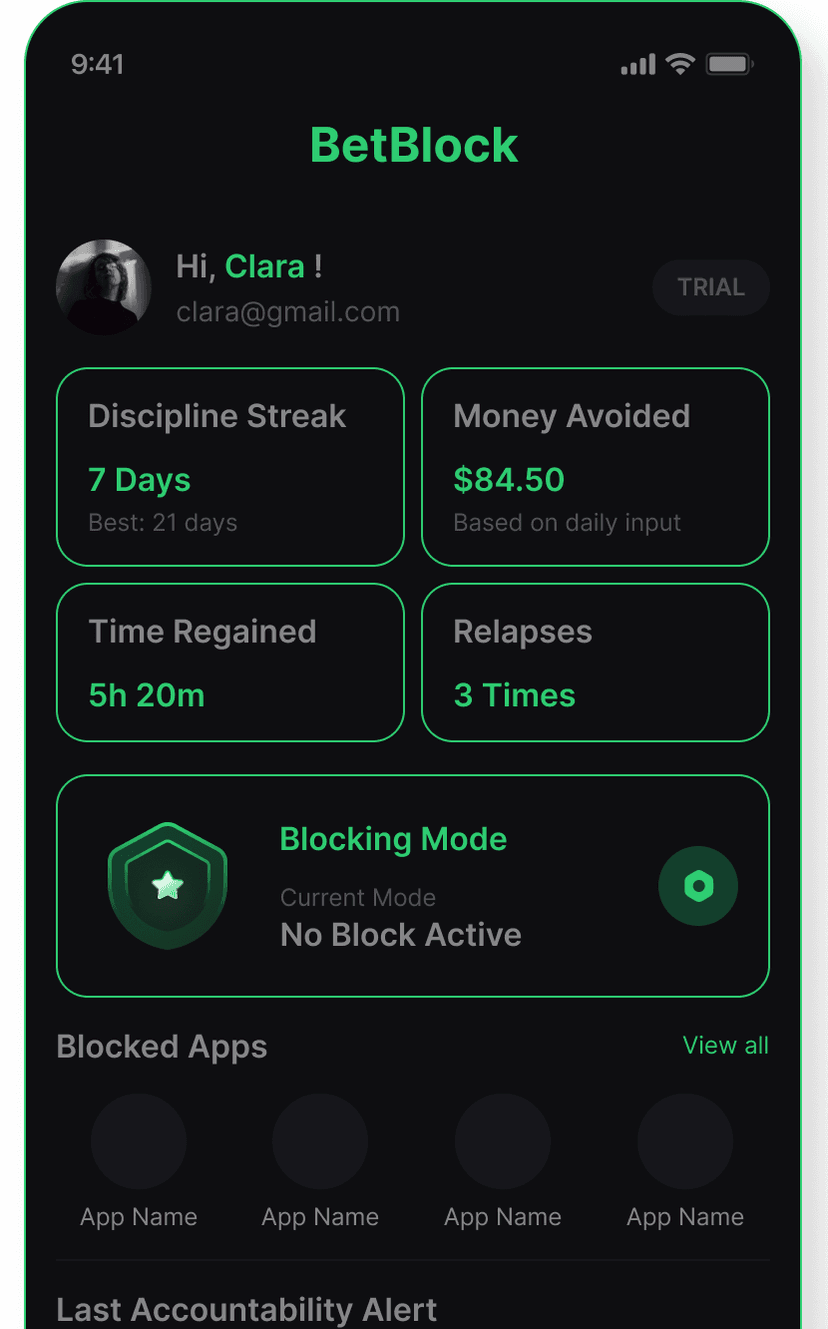This screenshot has height=1329, width=828.
Task: Open the first blocked App Name icon
Action: (x=138, y=1140)
